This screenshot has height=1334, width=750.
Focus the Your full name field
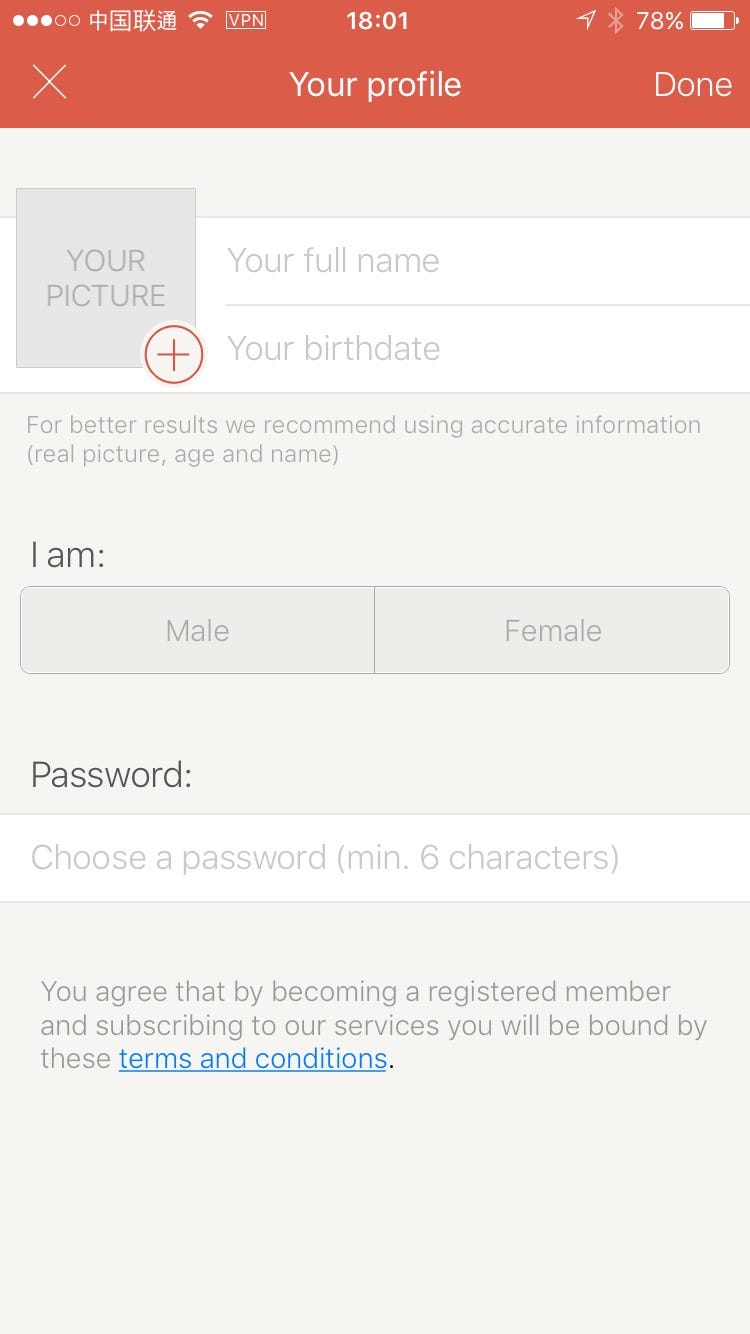tap(486, 261)
